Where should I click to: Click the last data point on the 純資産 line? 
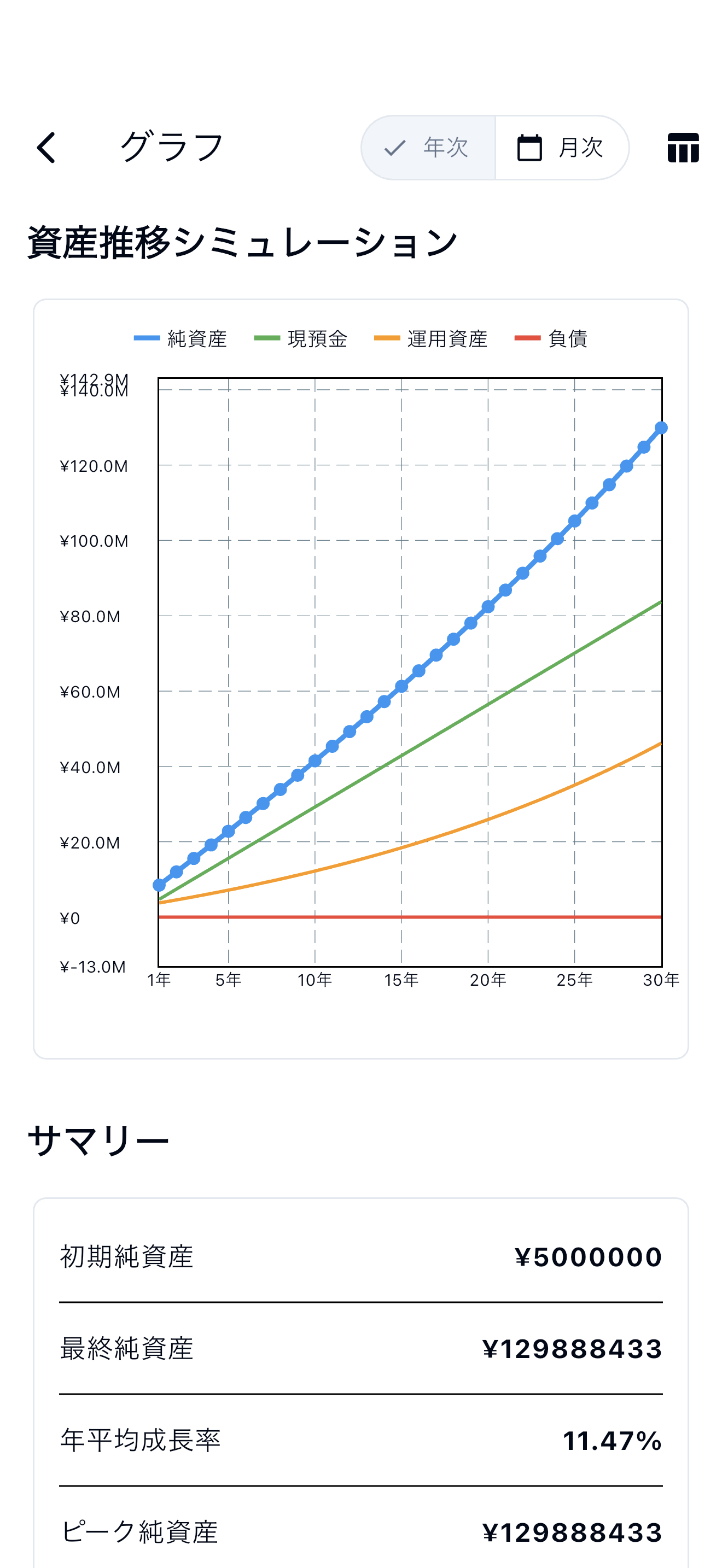pyautogui.click(x=661, y=428)
